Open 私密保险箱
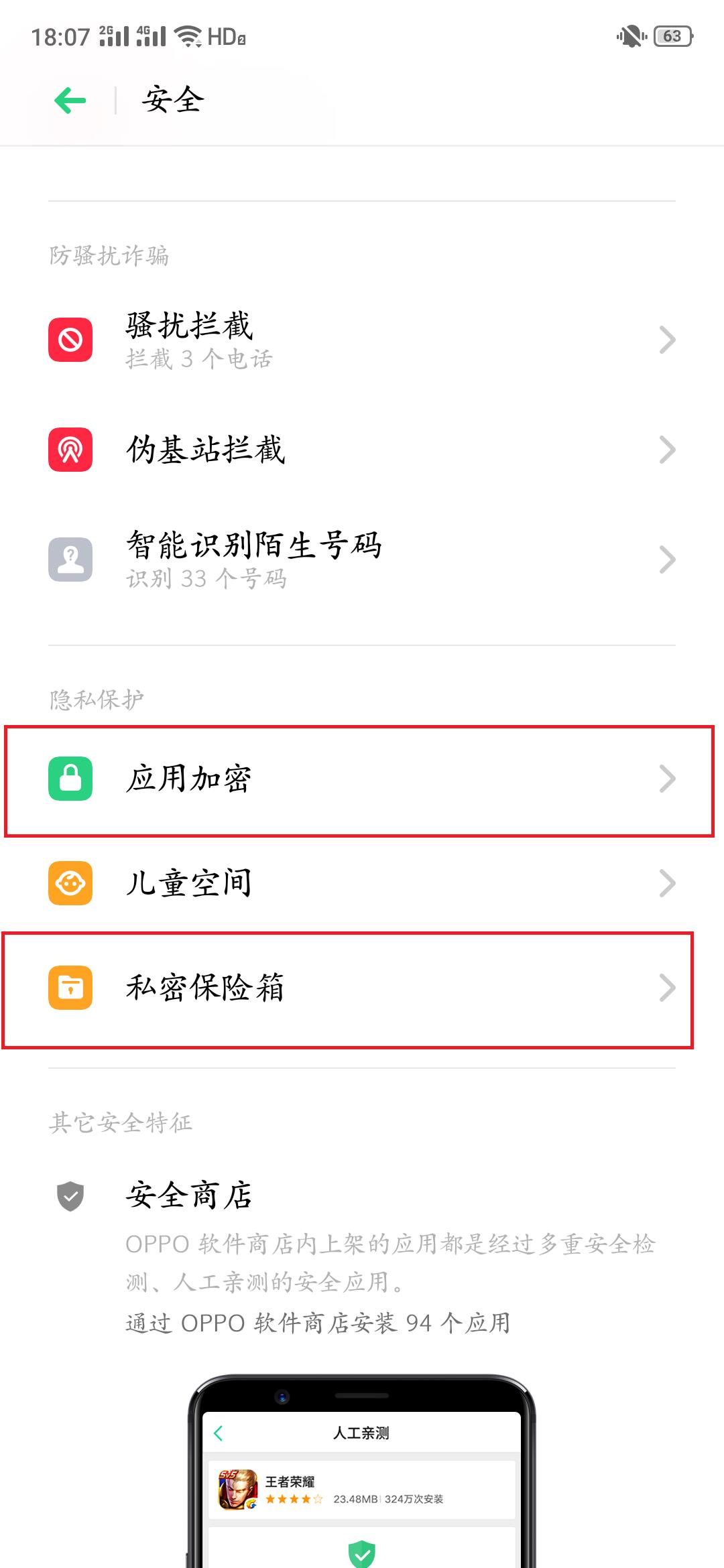Screen dimensions: 724x1568 [x=362, y=988]
